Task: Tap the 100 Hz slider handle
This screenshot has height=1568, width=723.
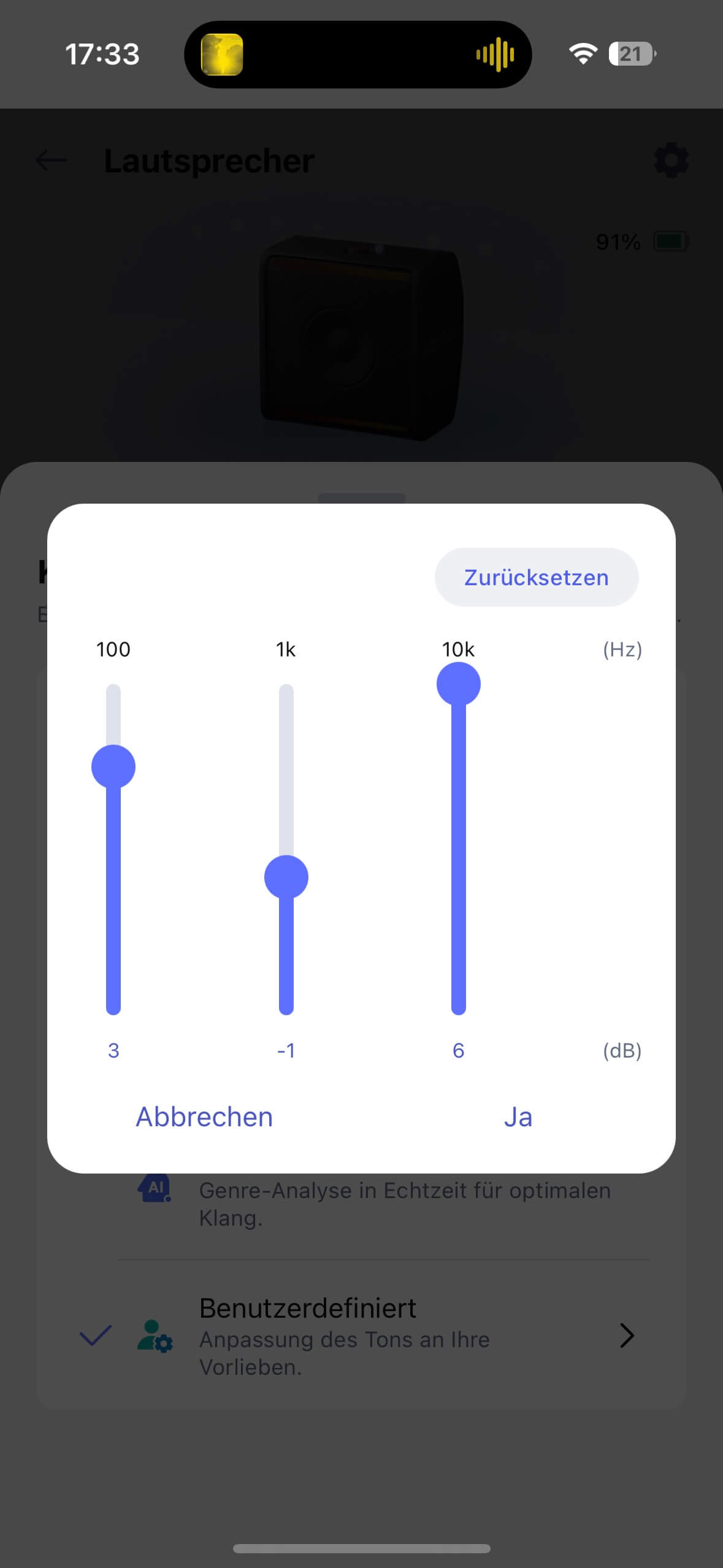Action: click(113, 766)
